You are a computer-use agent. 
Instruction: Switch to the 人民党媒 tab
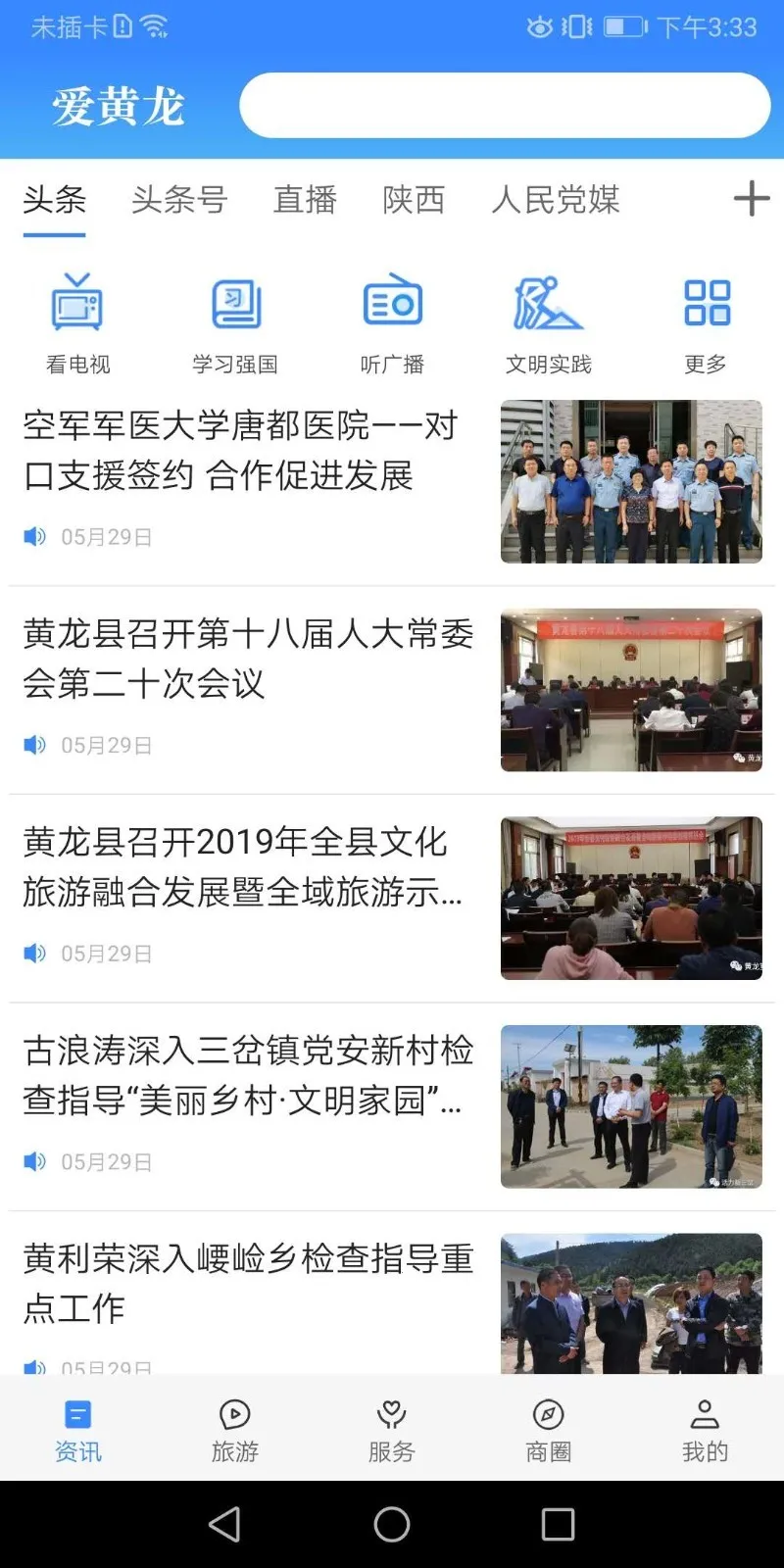pyautogui.click(x=556, y=200)
